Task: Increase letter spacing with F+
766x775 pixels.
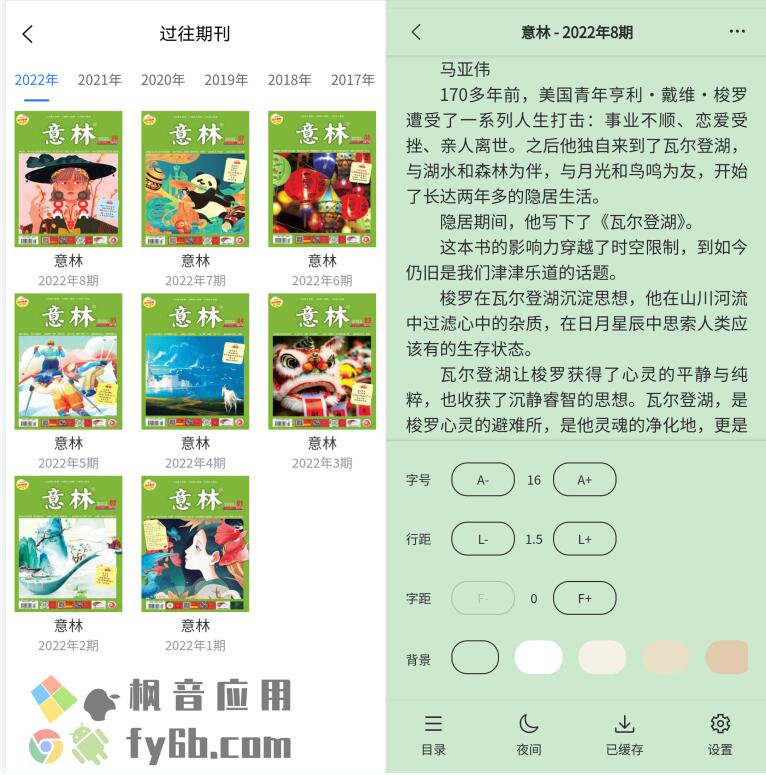Action: 585,598
